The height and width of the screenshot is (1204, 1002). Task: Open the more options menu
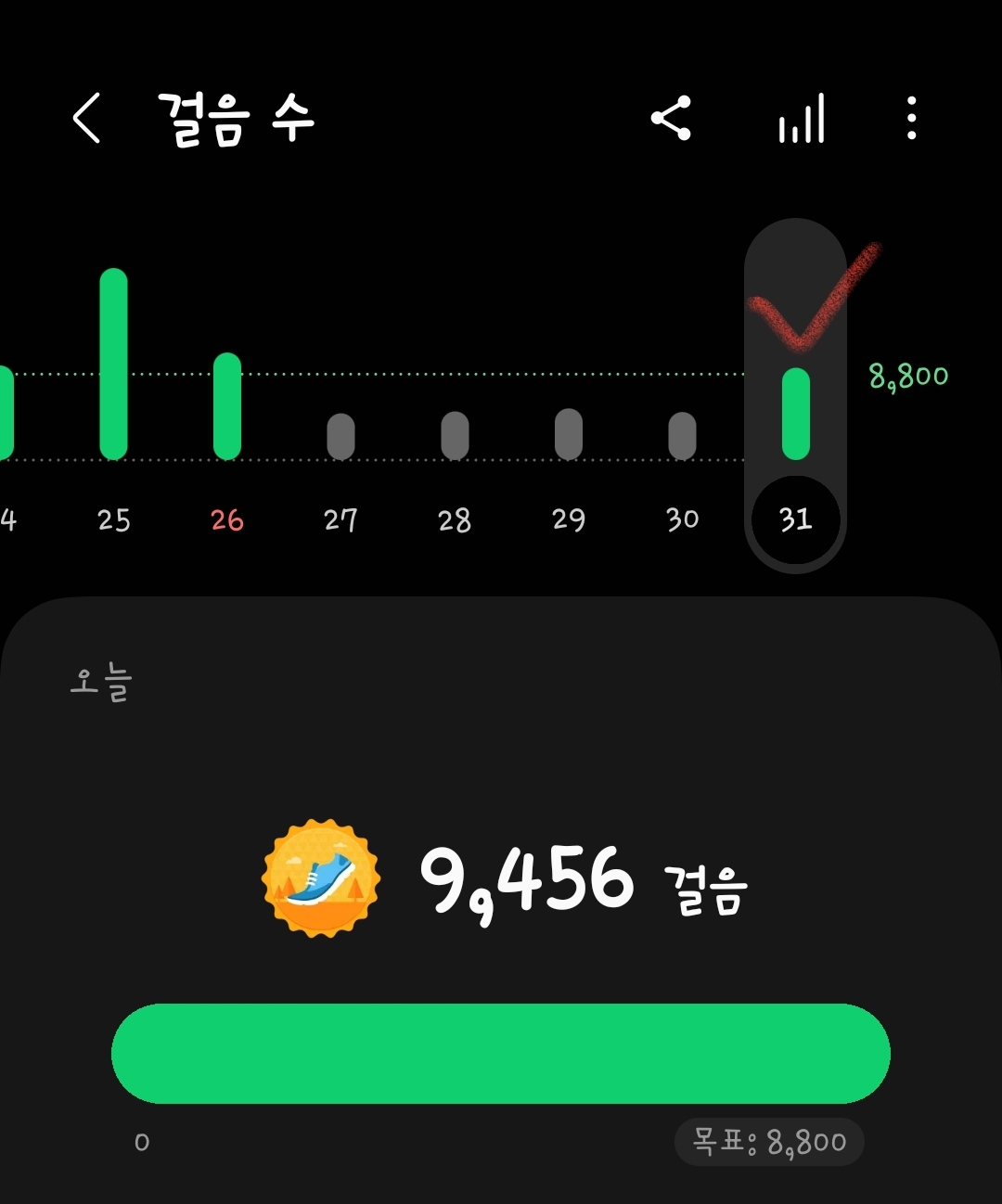pos(912,119)
